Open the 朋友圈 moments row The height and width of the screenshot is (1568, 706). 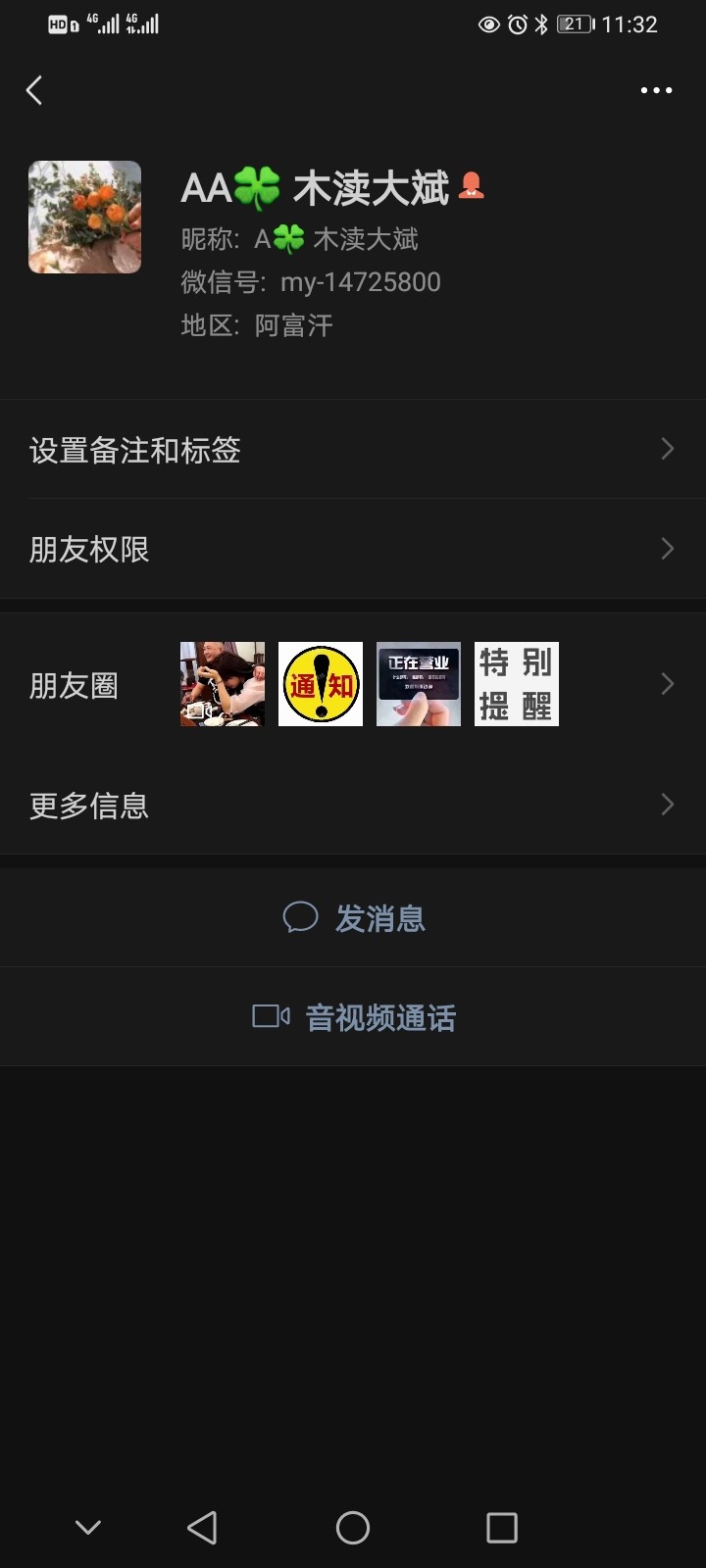[353, 685]
